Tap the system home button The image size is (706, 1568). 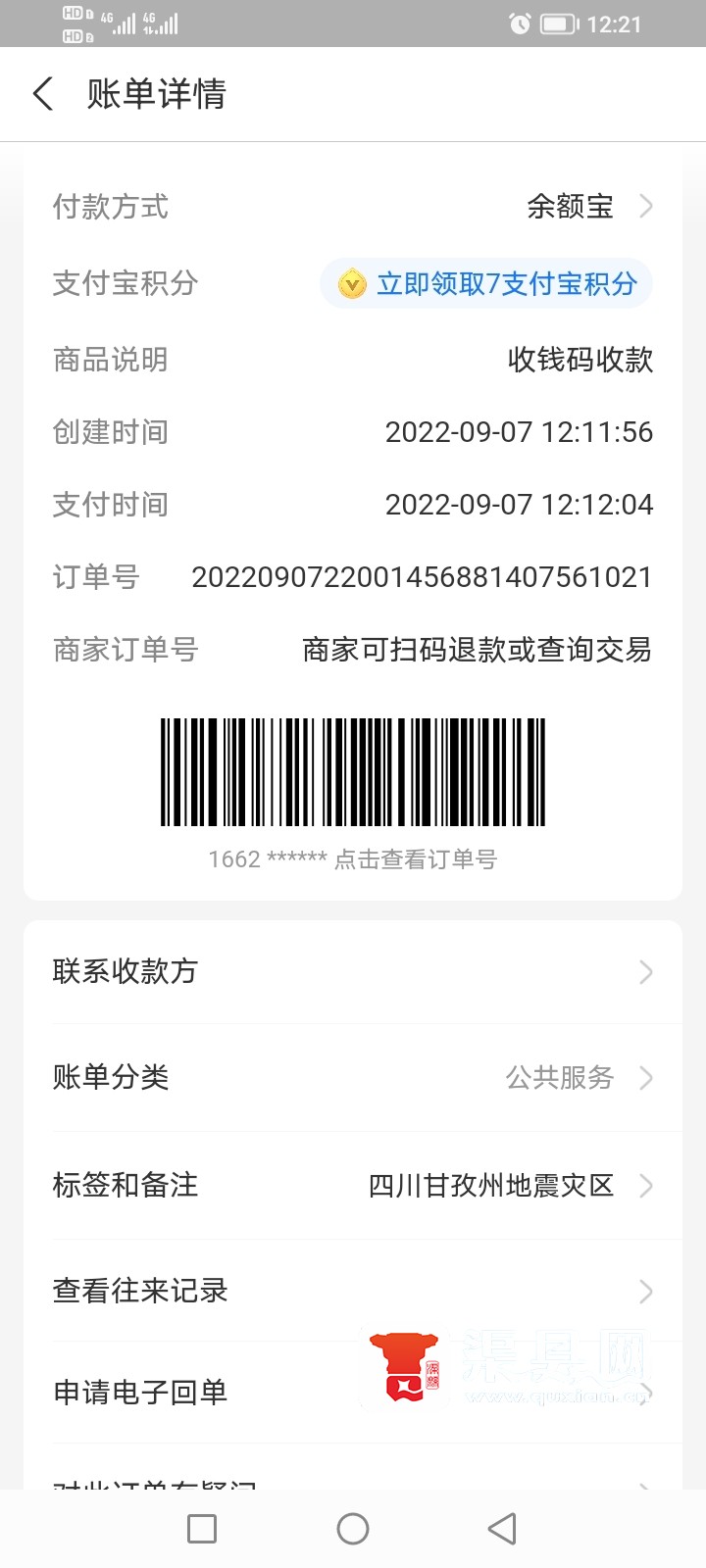(x=353, y=1529)
